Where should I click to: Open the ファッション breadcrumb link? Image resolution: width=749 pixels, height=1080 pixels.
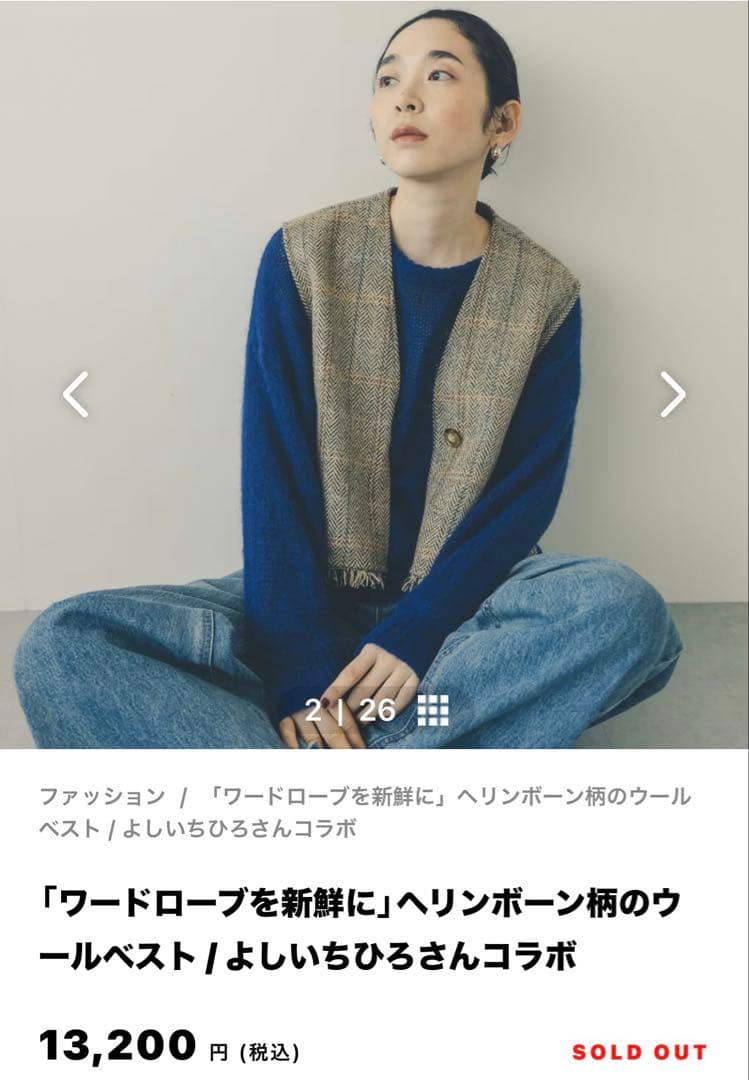tap(101, 797)
